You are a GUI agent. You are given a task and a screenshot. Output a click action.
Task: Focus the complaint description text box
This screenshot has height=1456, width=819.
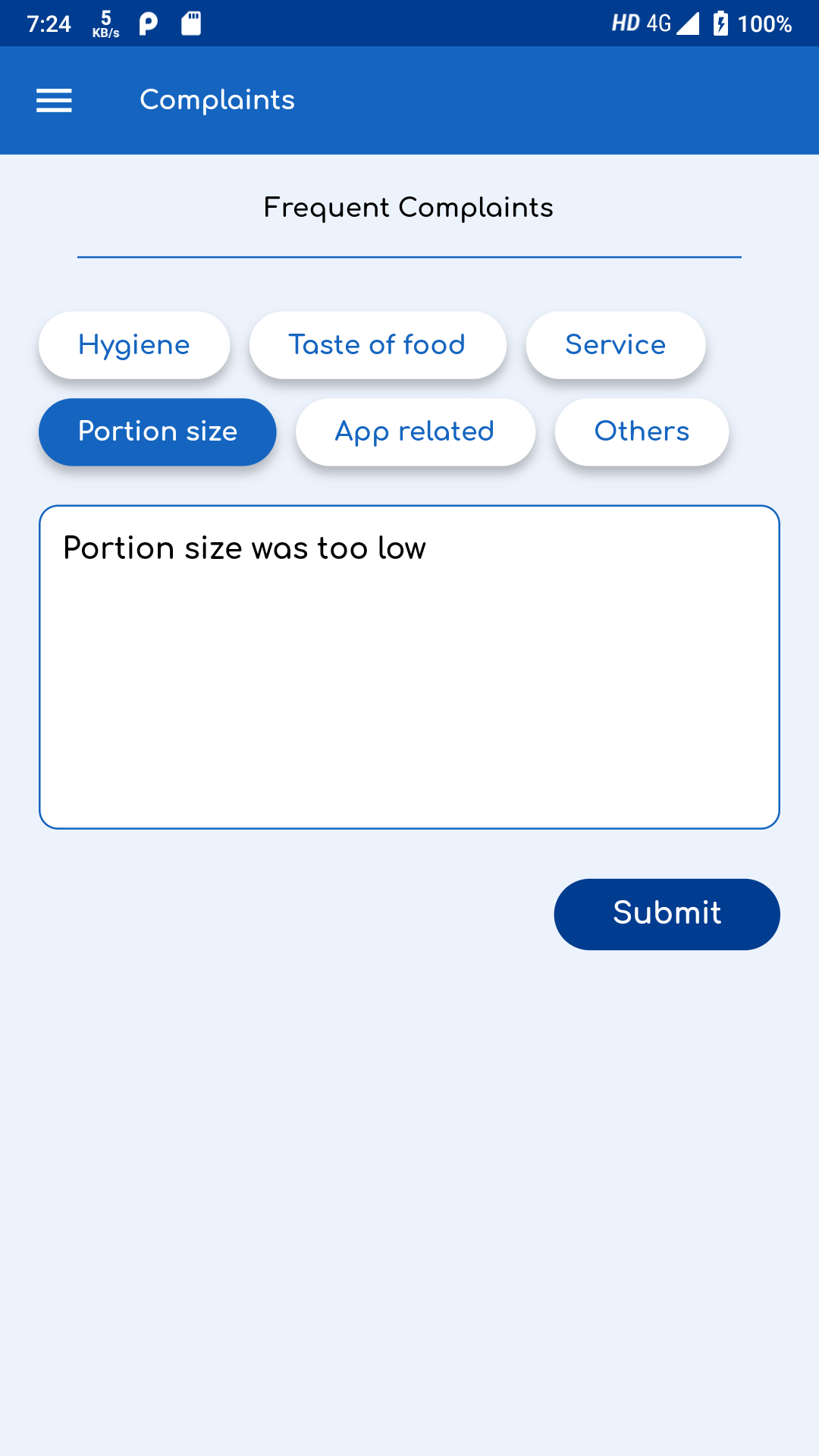click(409, 667)
